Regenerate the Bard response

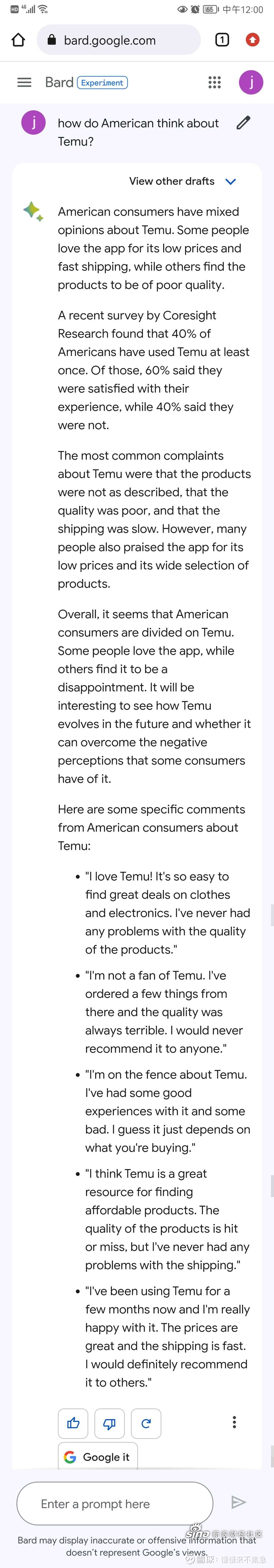(146, 1423)
